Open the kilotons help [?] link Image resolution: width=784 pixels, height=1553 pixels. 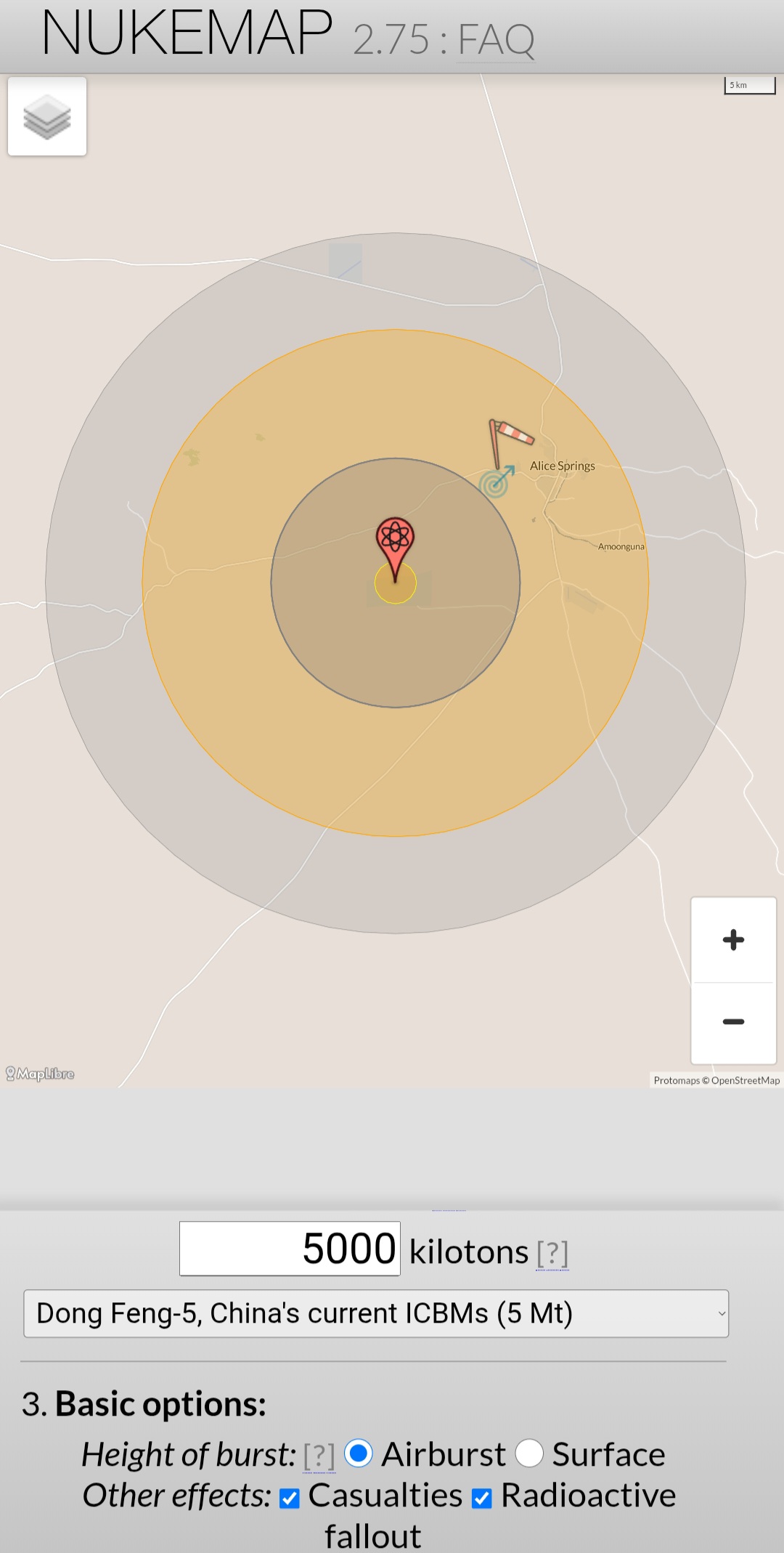coord(552,1253)
